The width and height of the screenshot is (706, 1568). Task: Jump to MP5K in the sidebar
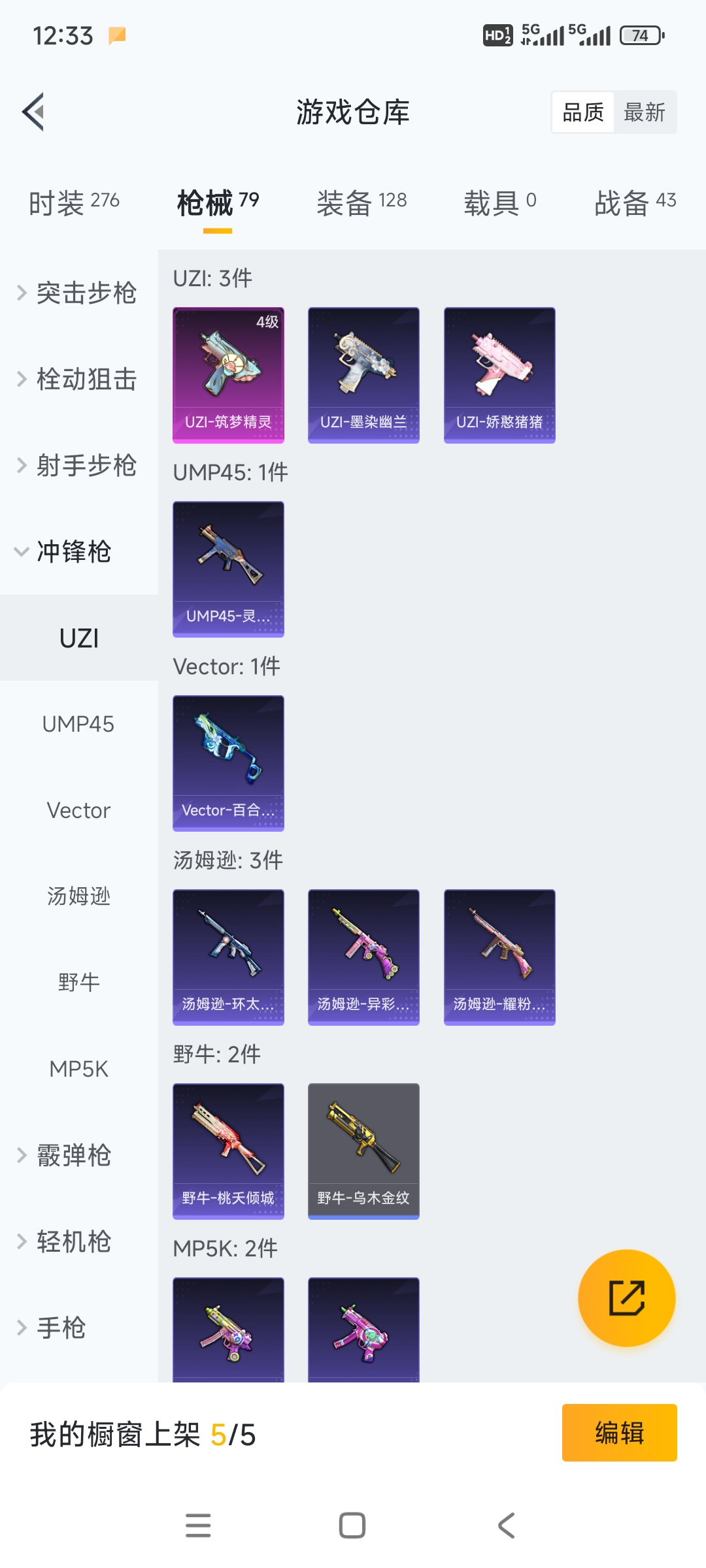[x=78, y=1069]
